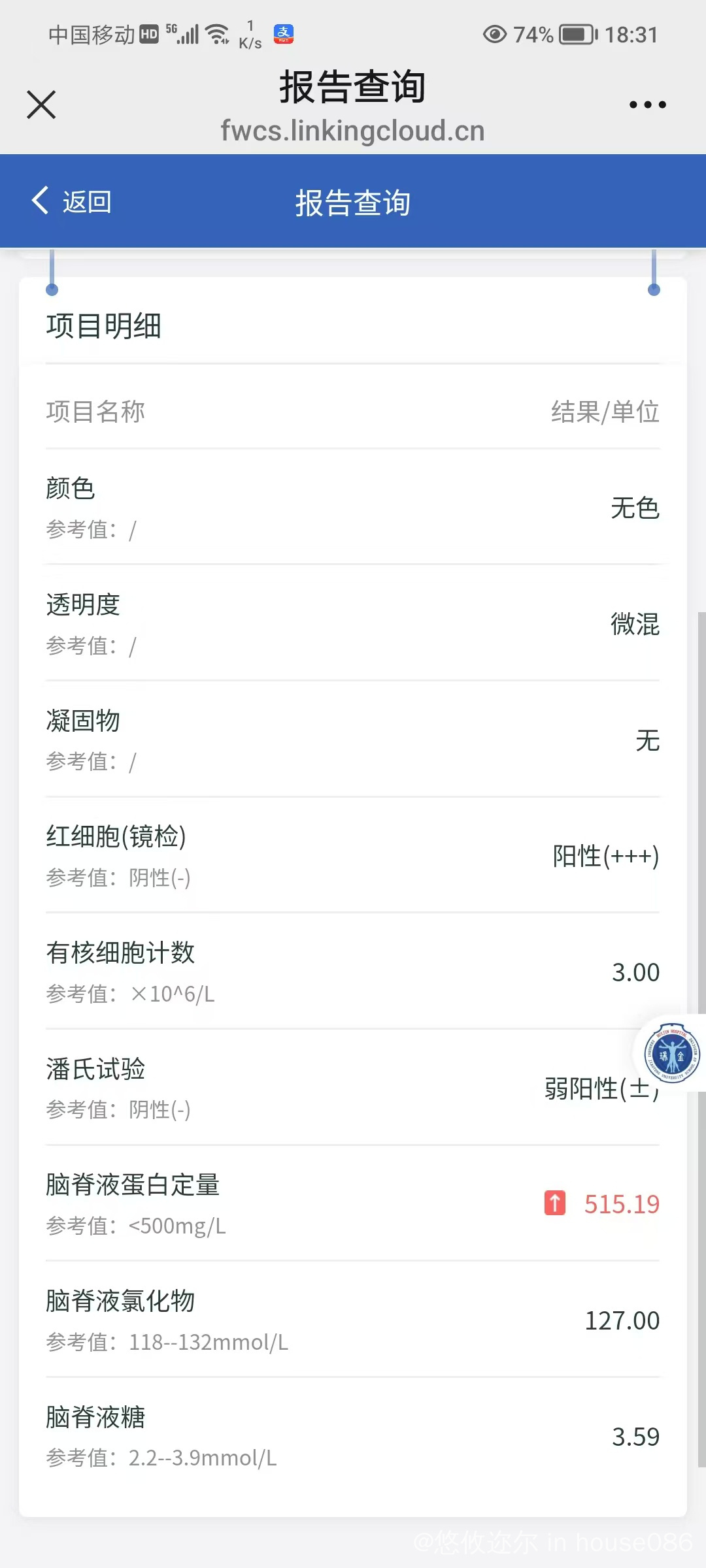Close the 报告查询 web page
Viewport: 706px width, 1568px height.
[x=41, y=105]
